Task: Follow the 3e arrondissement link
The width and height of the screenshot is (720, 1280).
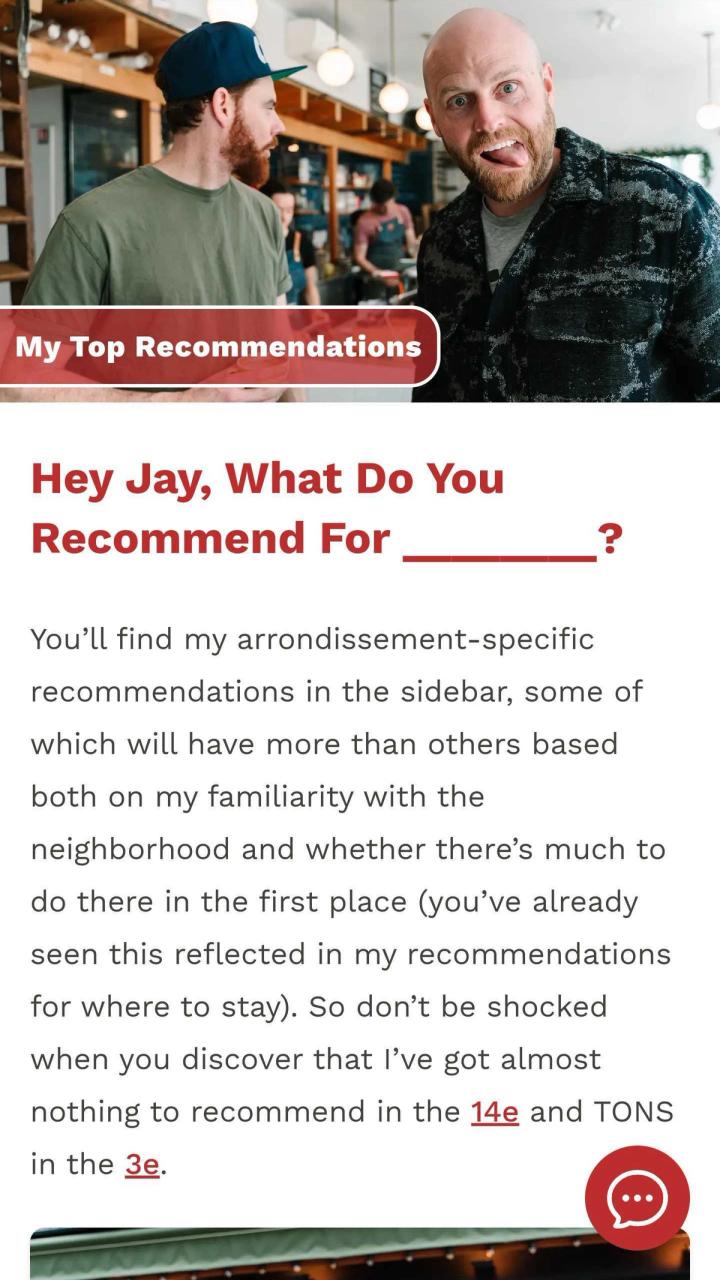Action: (x=142, y=1165)
